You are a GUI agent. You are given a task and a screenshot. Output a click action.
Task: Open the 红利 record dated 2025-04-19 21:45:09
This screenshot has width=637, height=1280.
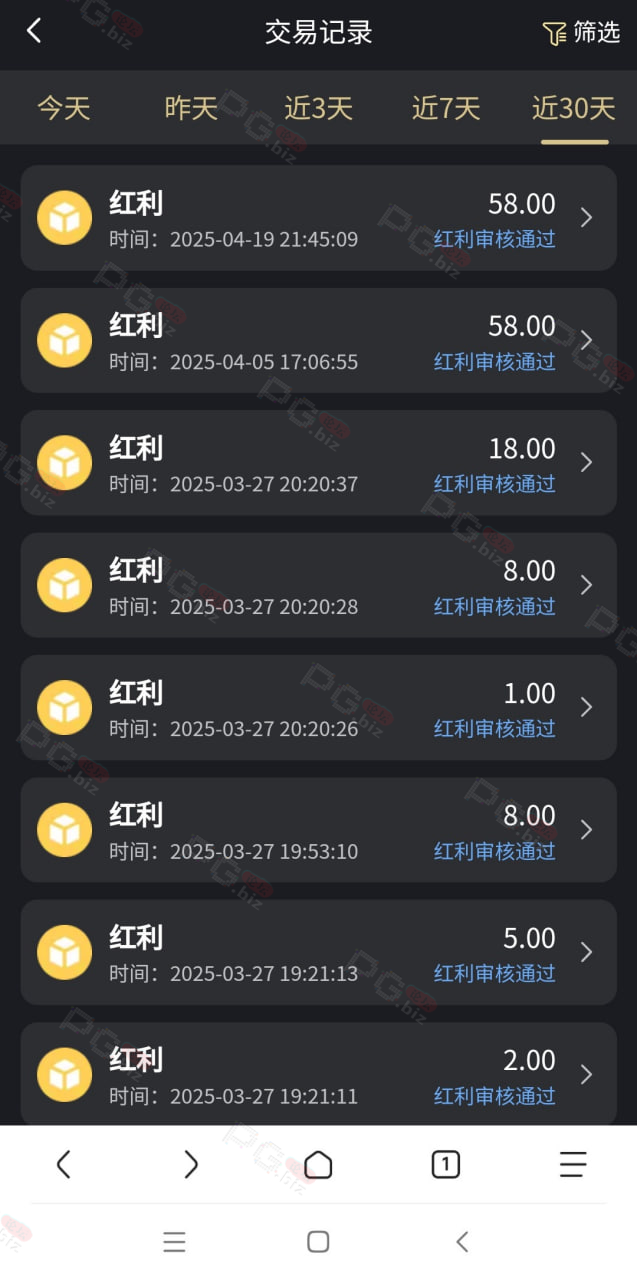(x=319, y=218)
